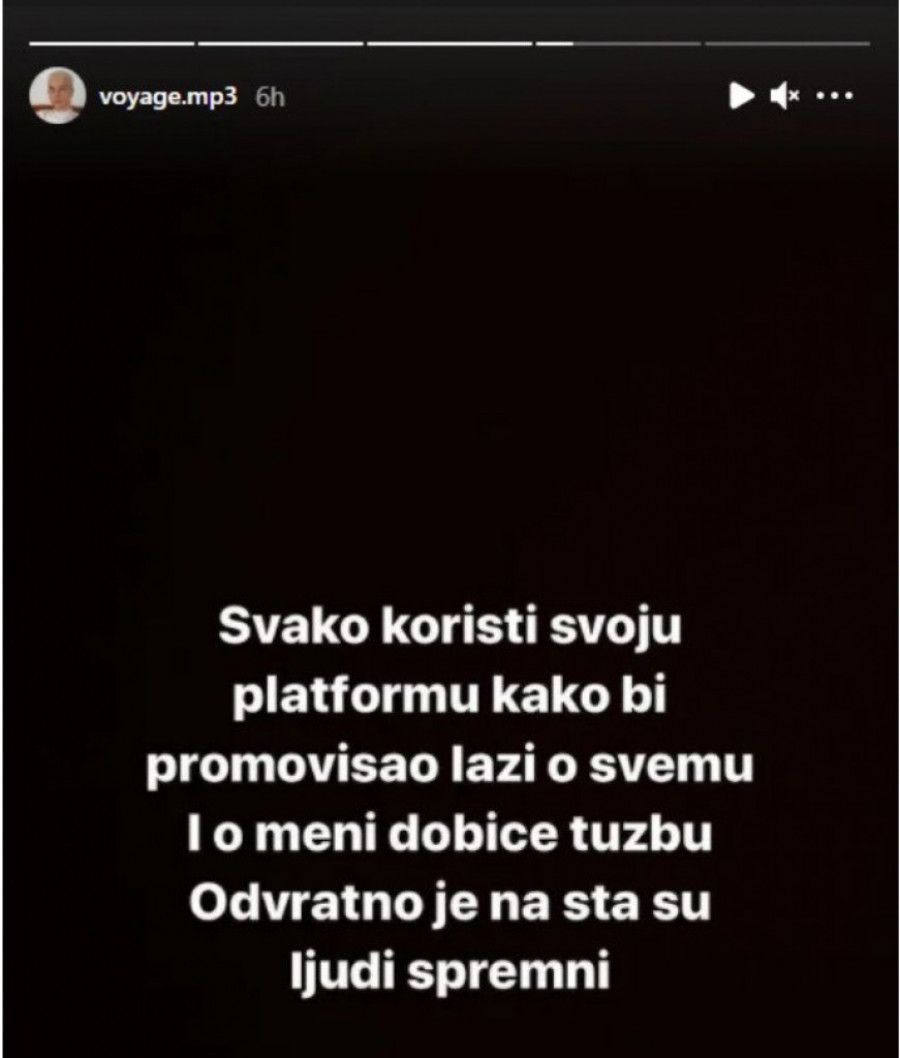
Task: Open the voyage.mp3 username link
Action: tap(168, 97)
